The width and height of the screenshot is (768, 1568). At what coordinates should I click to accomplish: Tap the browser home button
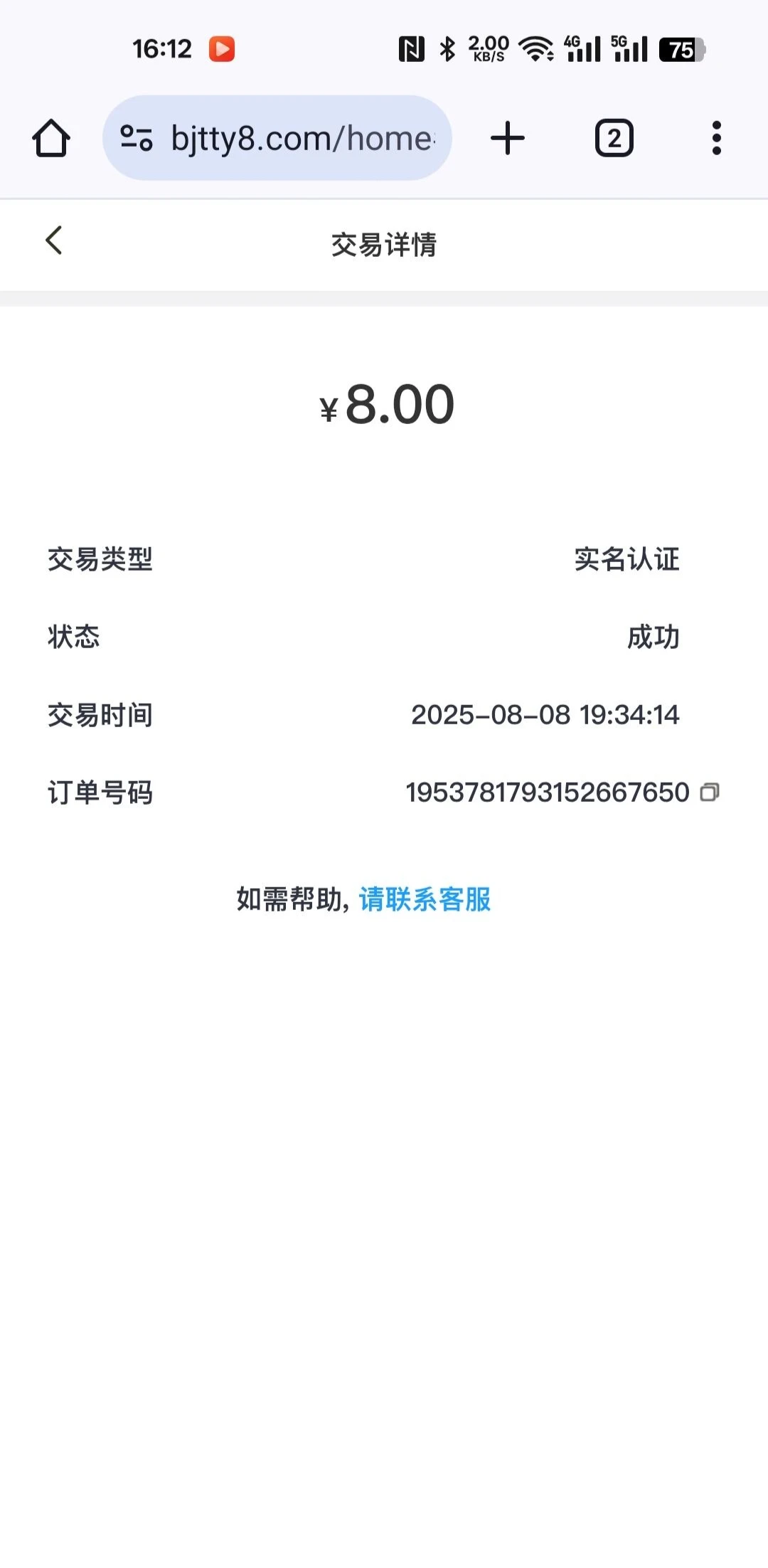coord(51,138)
